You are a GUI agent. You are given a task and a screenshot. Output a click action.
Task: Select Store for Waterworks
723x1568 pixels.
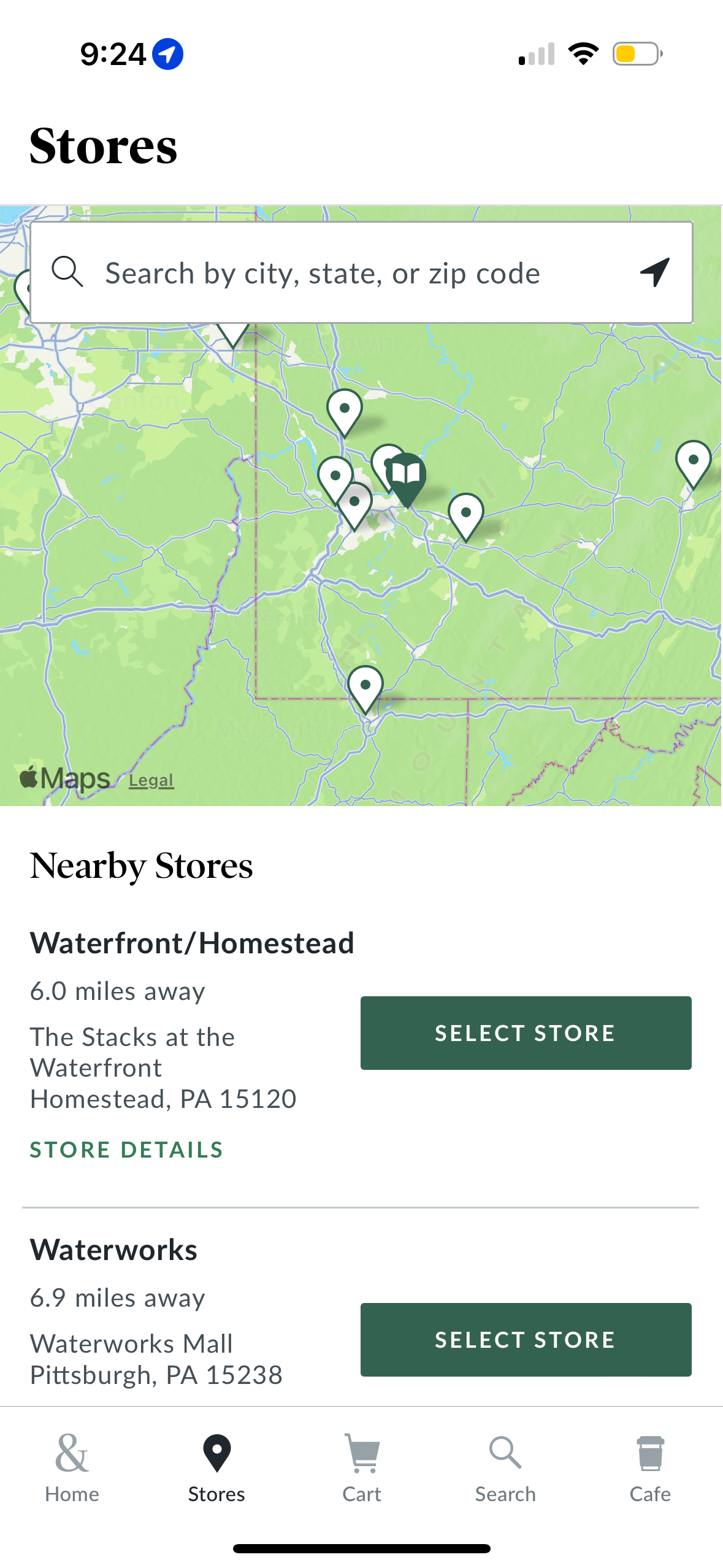click(x=526, y=1339)
